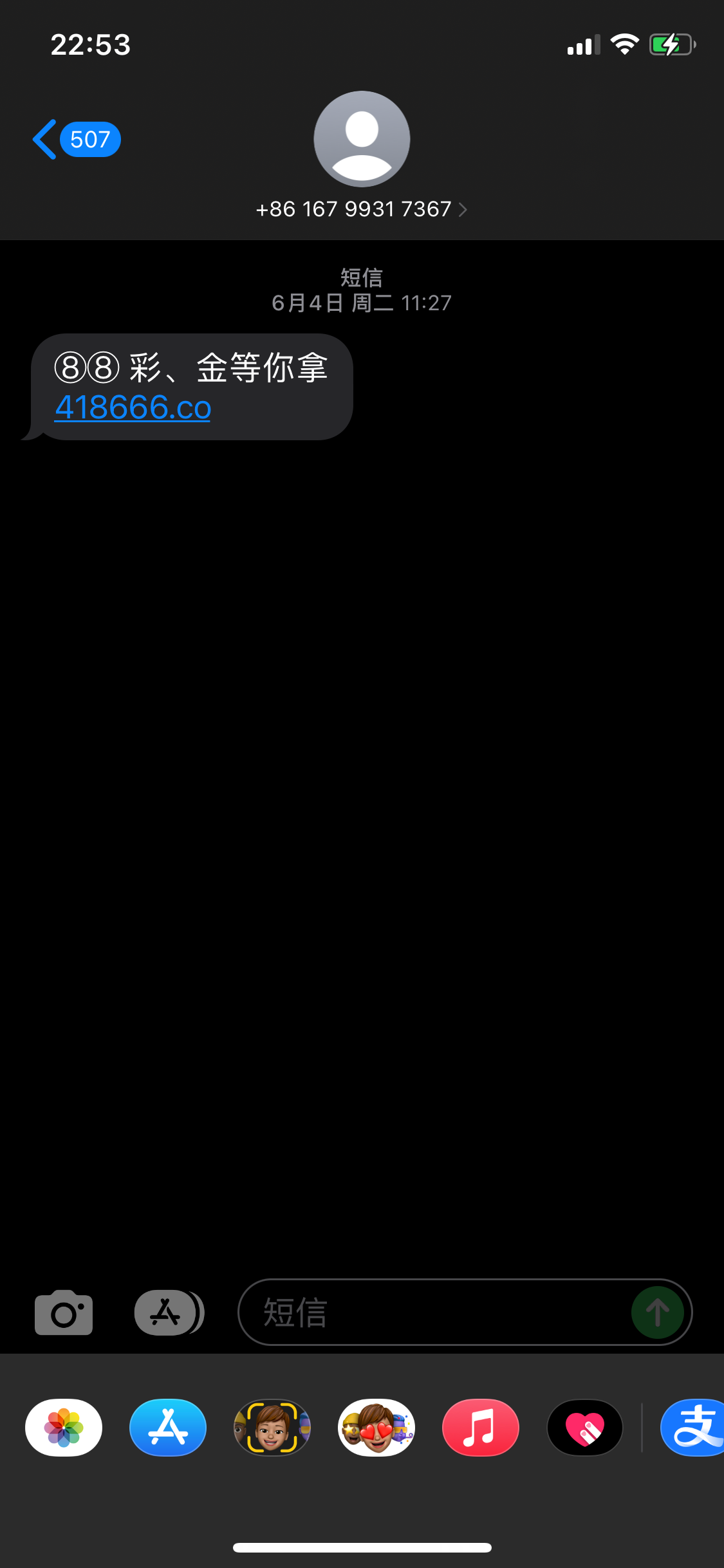Go back to the message list
The image size is (724, 1568).
(x=75, y=139)
